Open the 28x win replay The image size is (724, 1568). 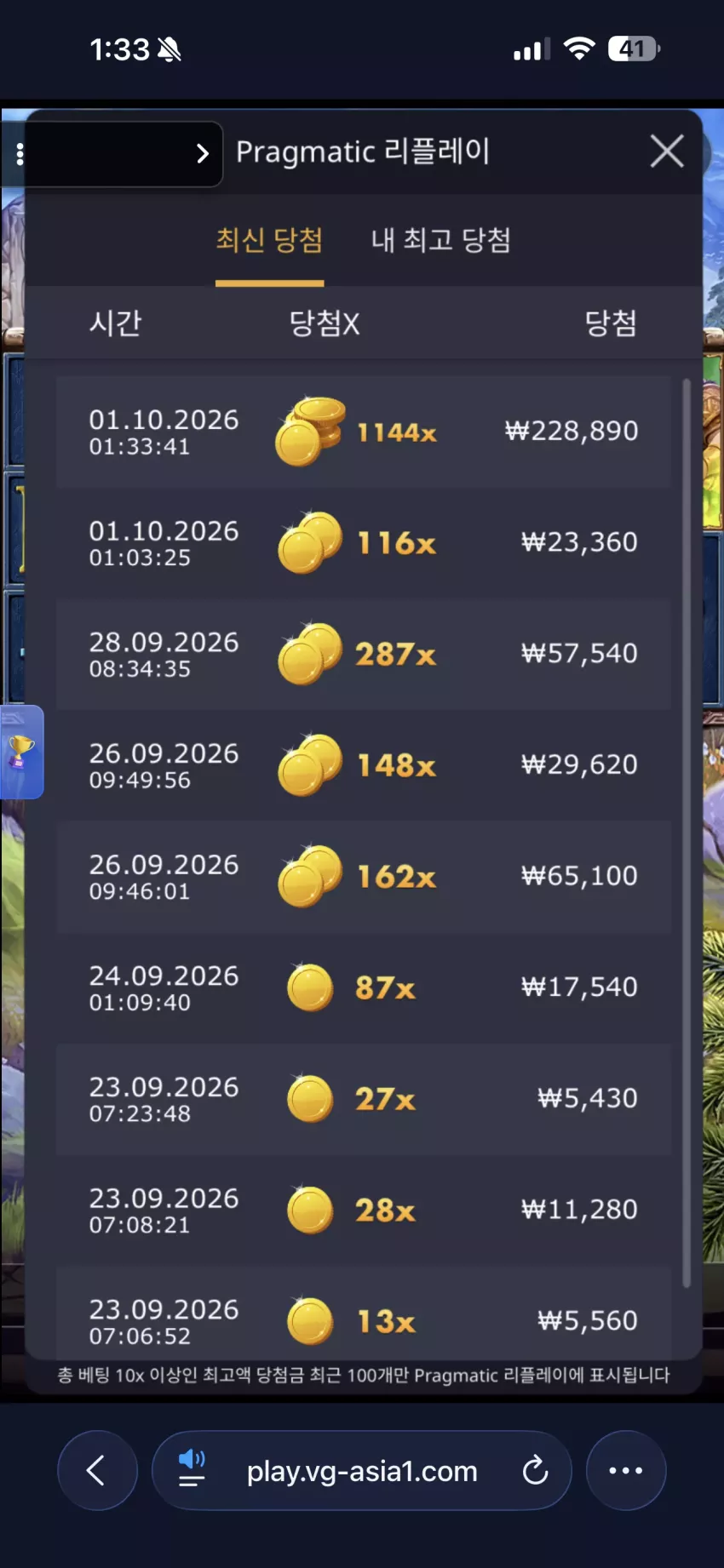(364, 1210)
